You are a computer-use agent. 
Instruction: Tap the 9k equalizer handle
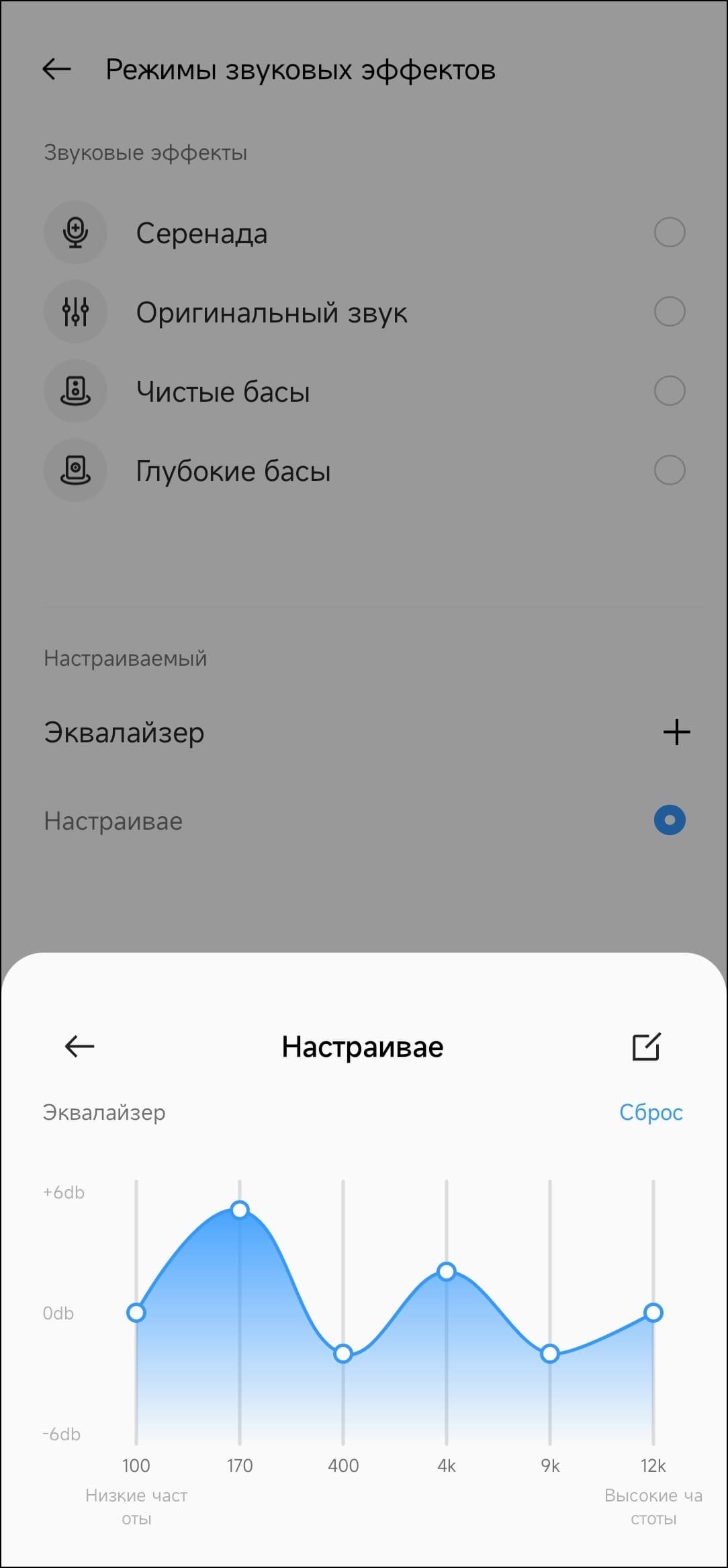pos(550,1354)
